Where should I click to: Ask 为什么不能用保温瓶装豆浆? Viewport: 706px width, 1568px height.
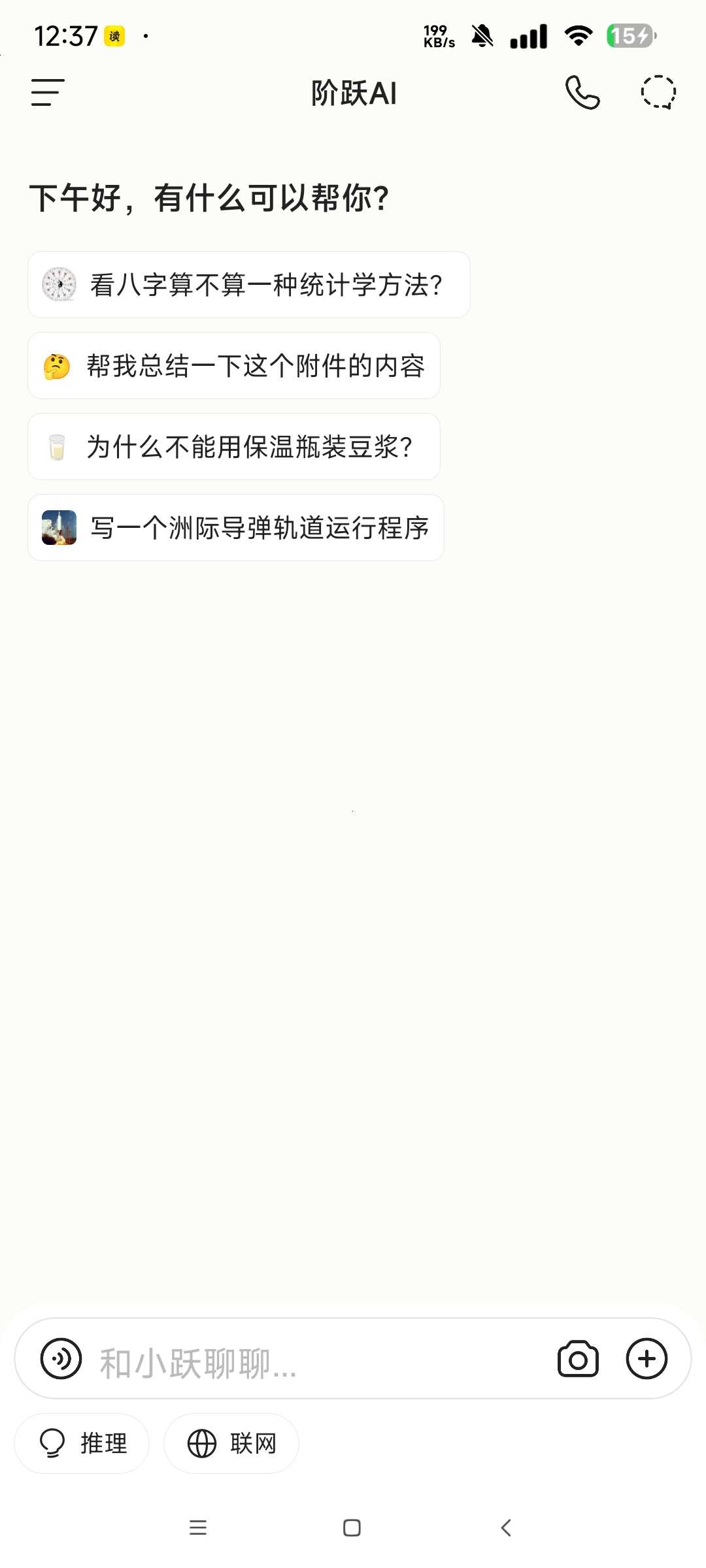pyautogui.click(x=233, y=447)
